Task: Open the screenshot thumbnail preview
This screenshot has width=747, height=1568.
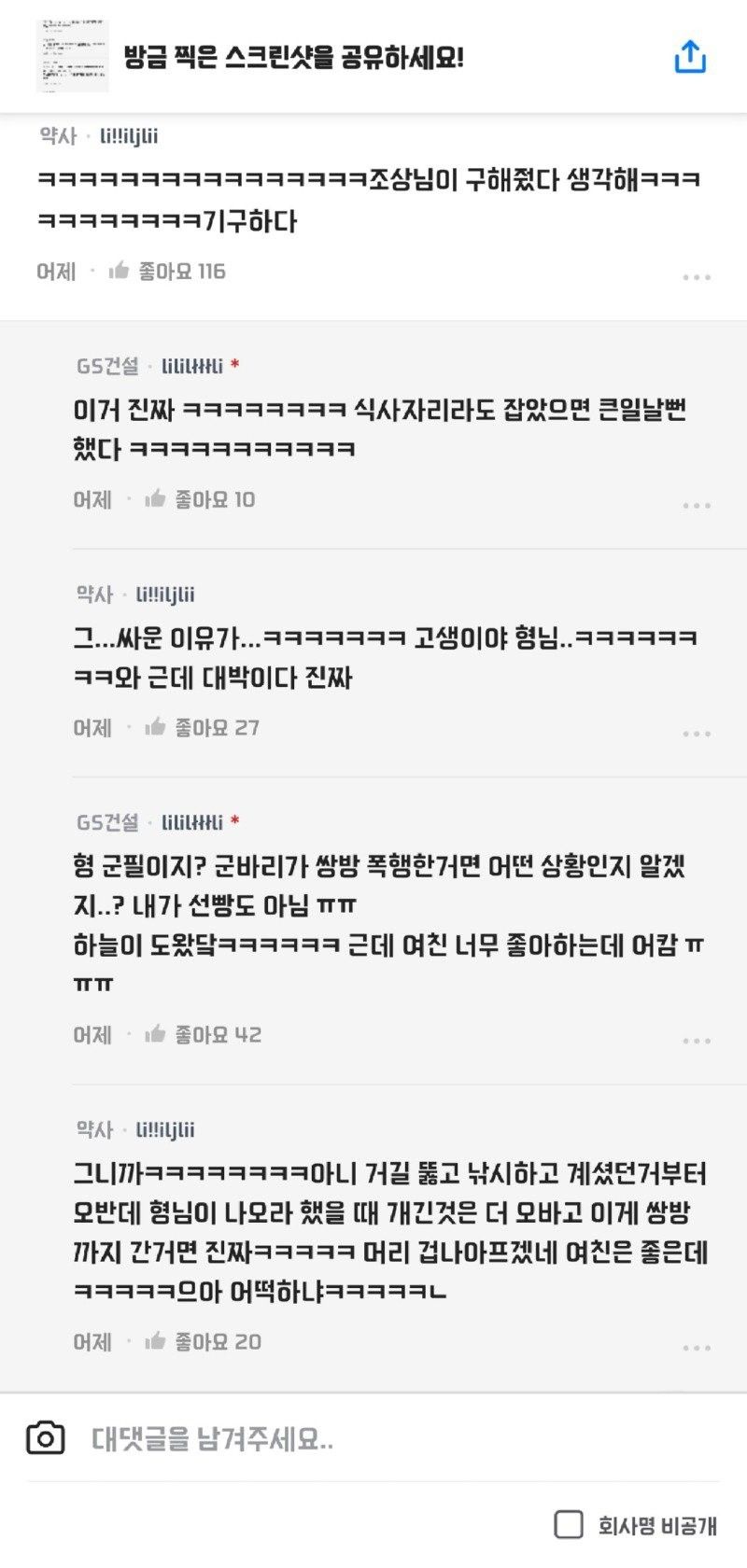Action: 72,56
